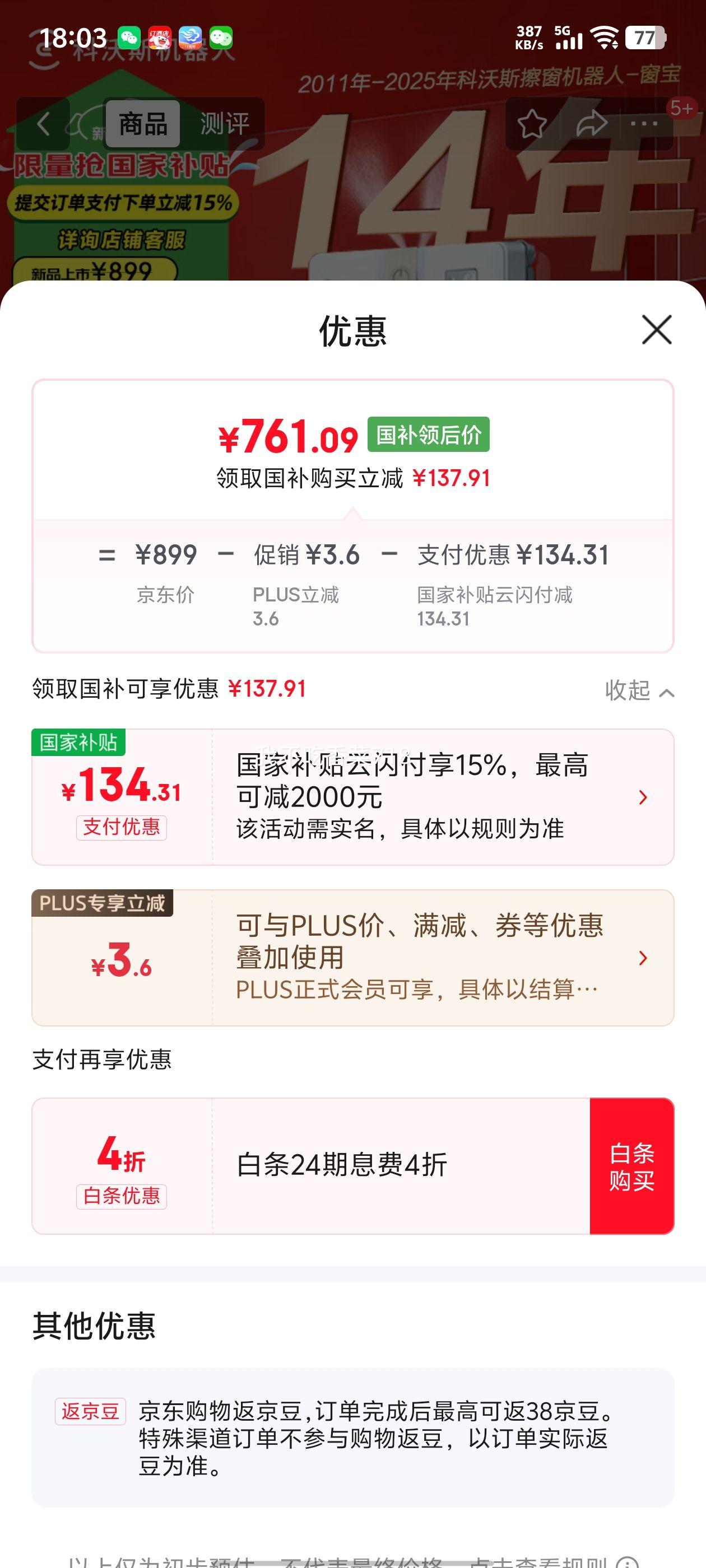Tap the battery indicator showing 77
The width and height of the screenshot is (706, 1568).
[645, 38]
